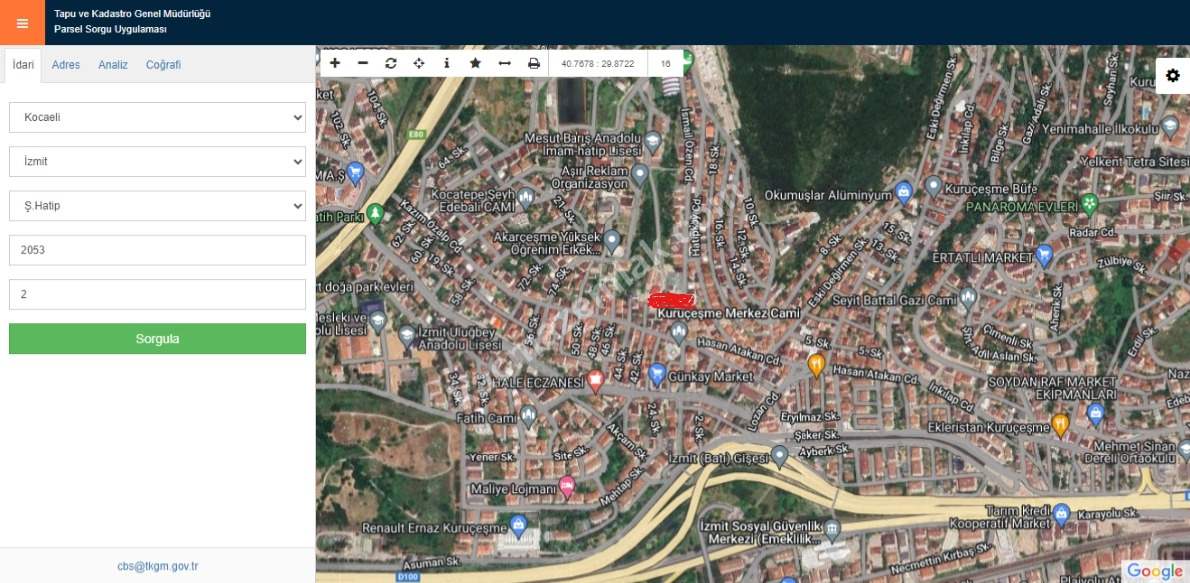Open map settings gear
Image resolution: width=1190 pixels, height=583 pixels.
pyautogui.click(x=1172, y=76)
